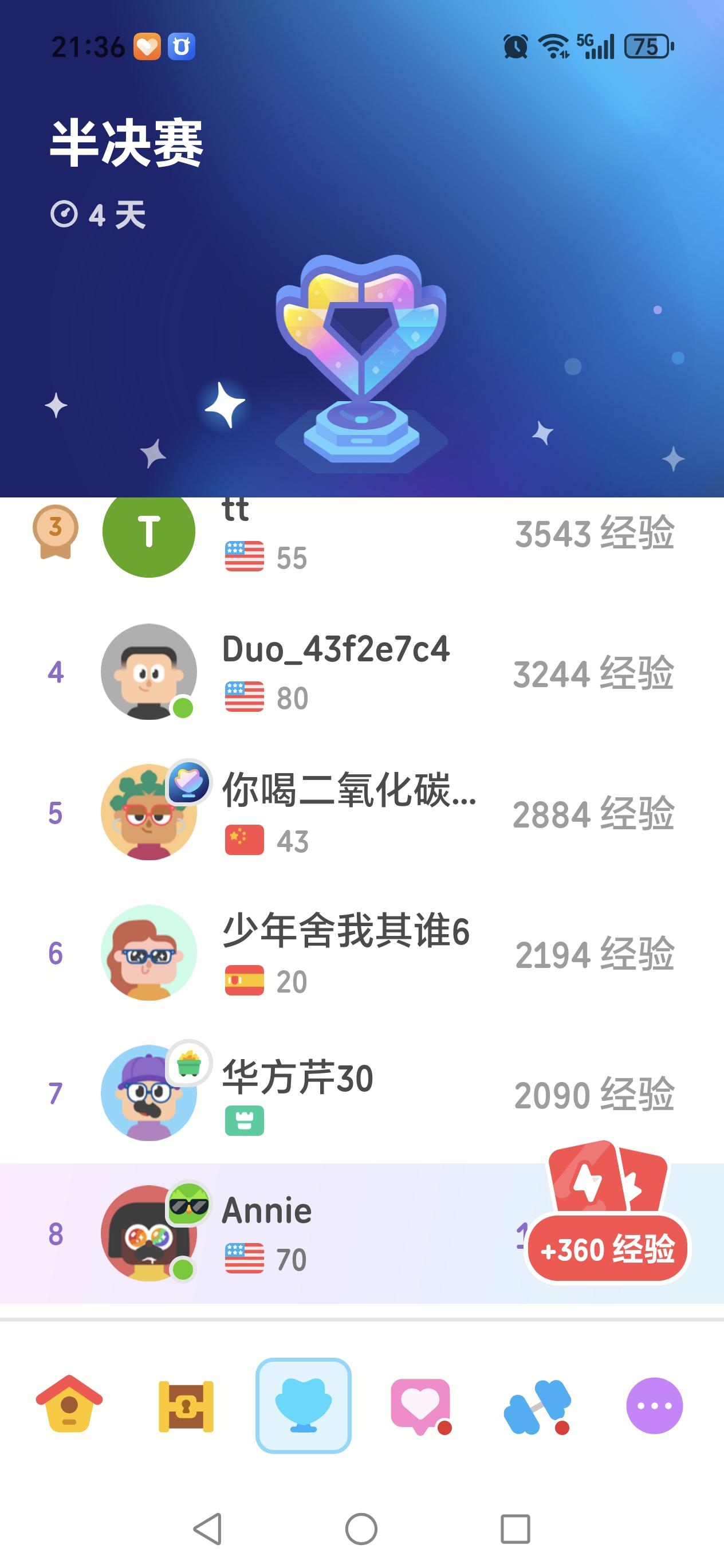Open the heart message feed tab

pyautogui.click(x=420, y=1406)
